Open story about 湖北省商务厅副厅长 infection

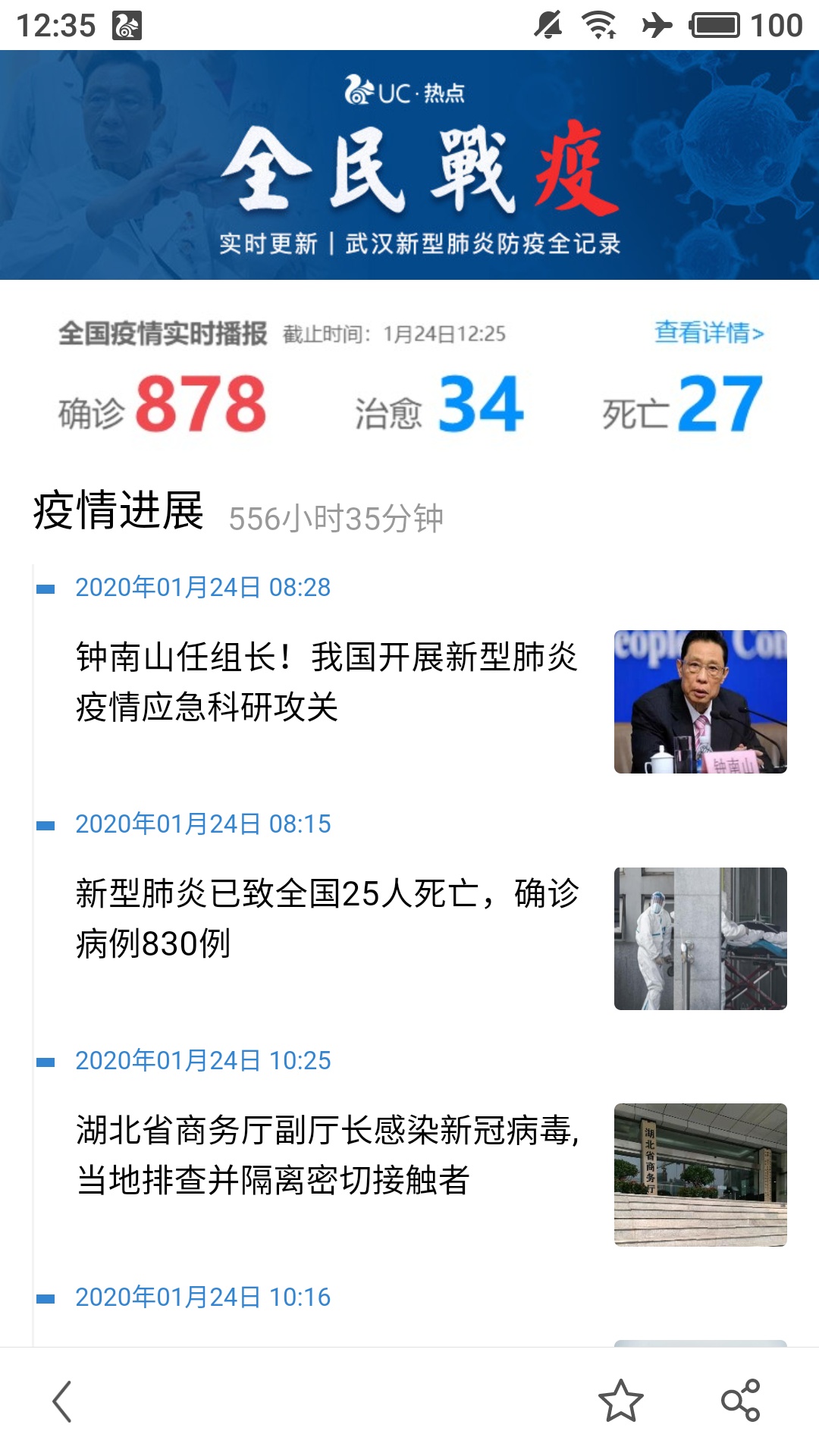(x=327, y=1155)
